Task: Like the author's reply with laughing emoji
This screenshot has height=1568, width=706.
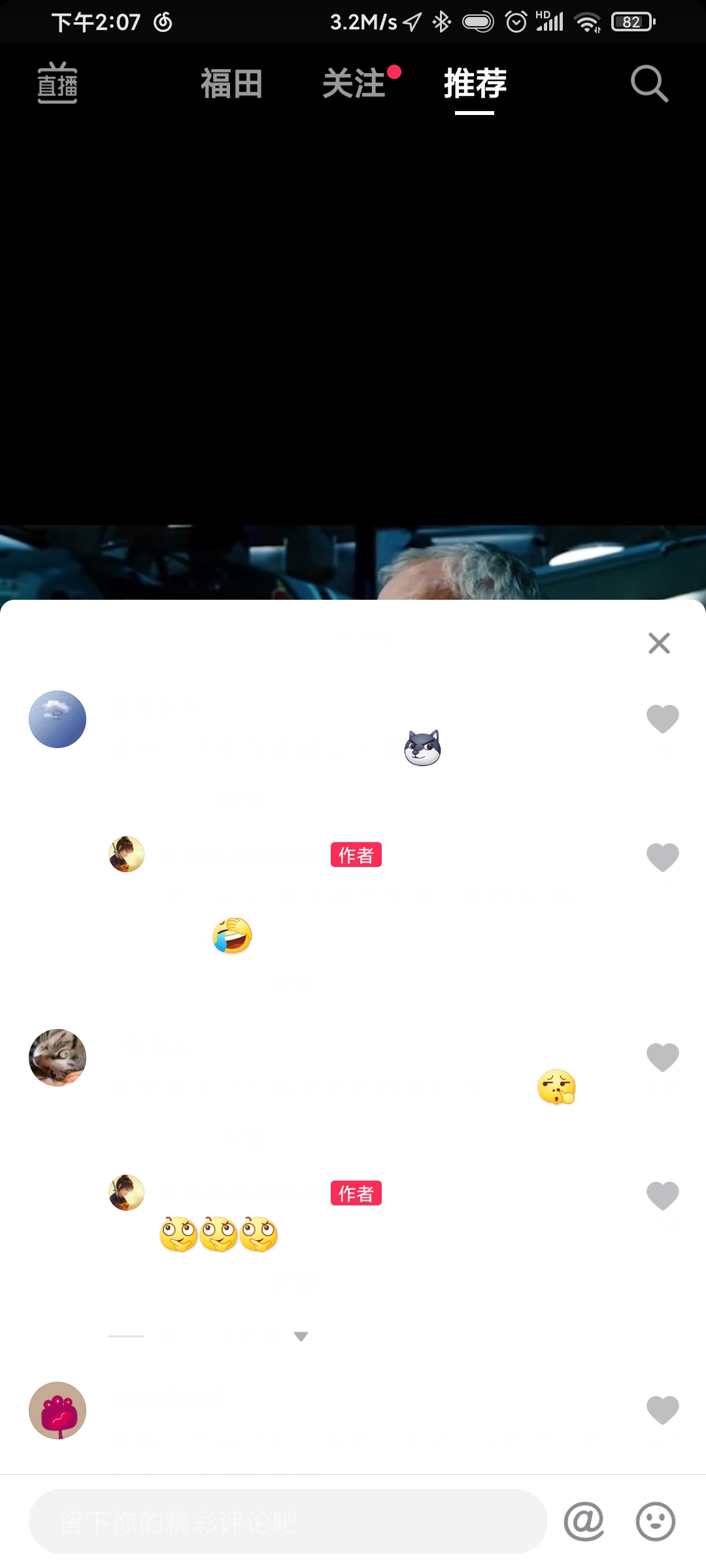Action: click(662, 857)
